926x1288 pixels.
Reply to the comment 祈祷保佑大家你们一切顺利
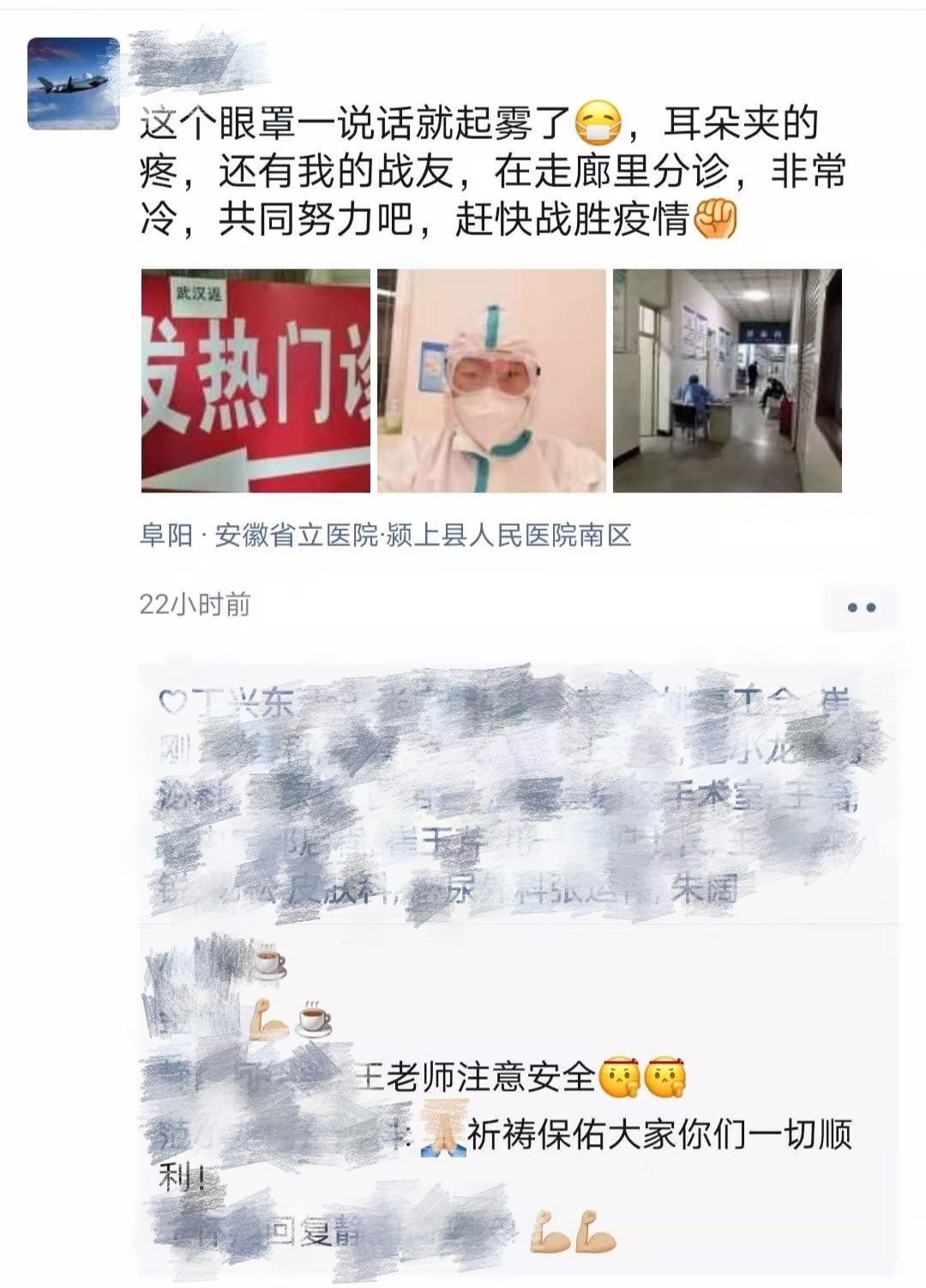pyautogui.click(x=657, y=1135)
